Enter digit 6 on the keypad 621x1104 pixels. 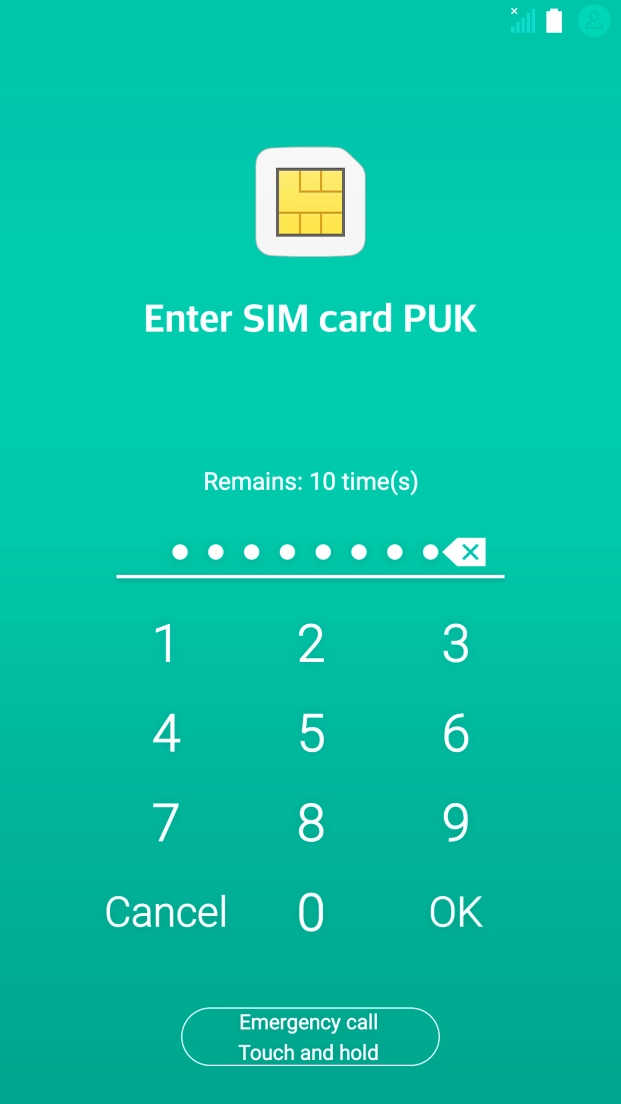pos(456,733)
